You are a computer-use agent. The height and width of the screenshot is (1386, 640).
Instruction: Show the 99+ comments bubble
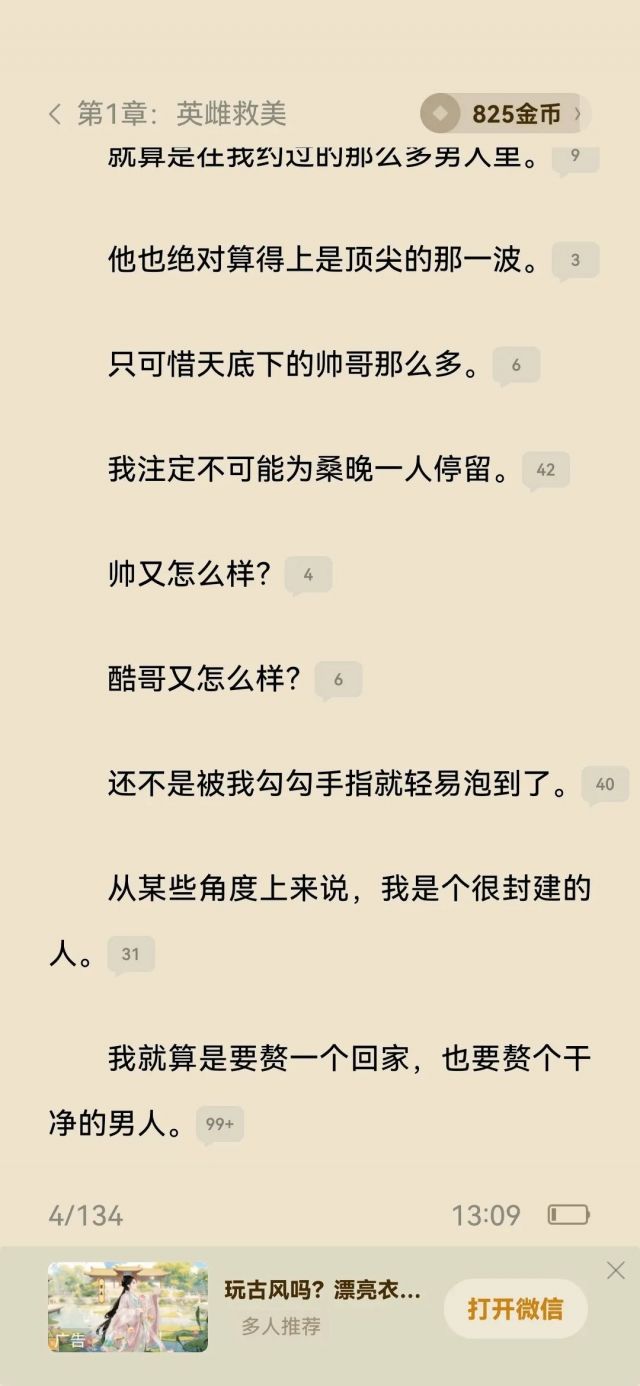pyautogui.click(x=219, y=1124)
